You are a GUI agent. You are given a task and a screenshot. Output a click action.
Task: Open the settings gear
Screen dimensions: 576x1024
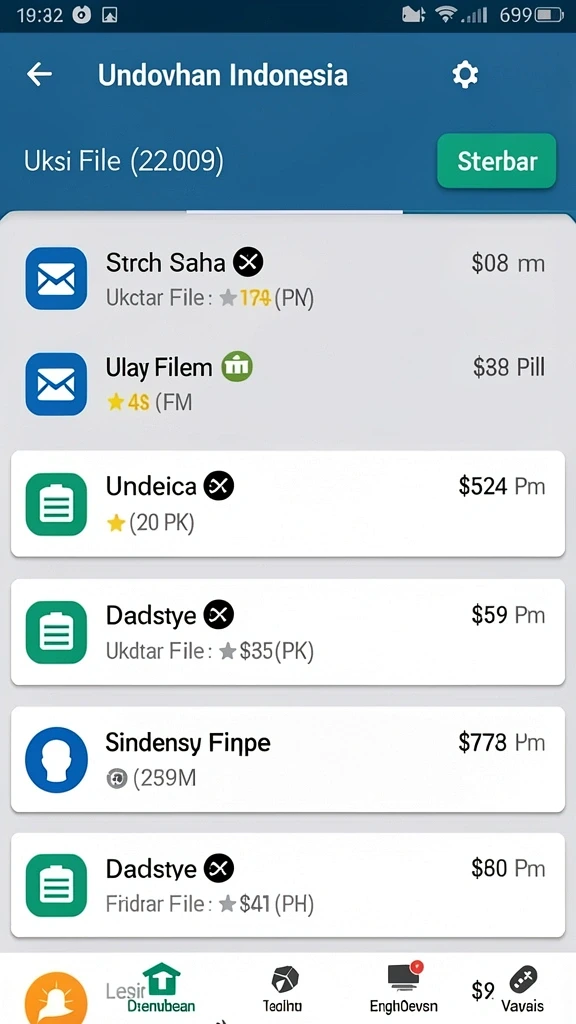(465, 75)
